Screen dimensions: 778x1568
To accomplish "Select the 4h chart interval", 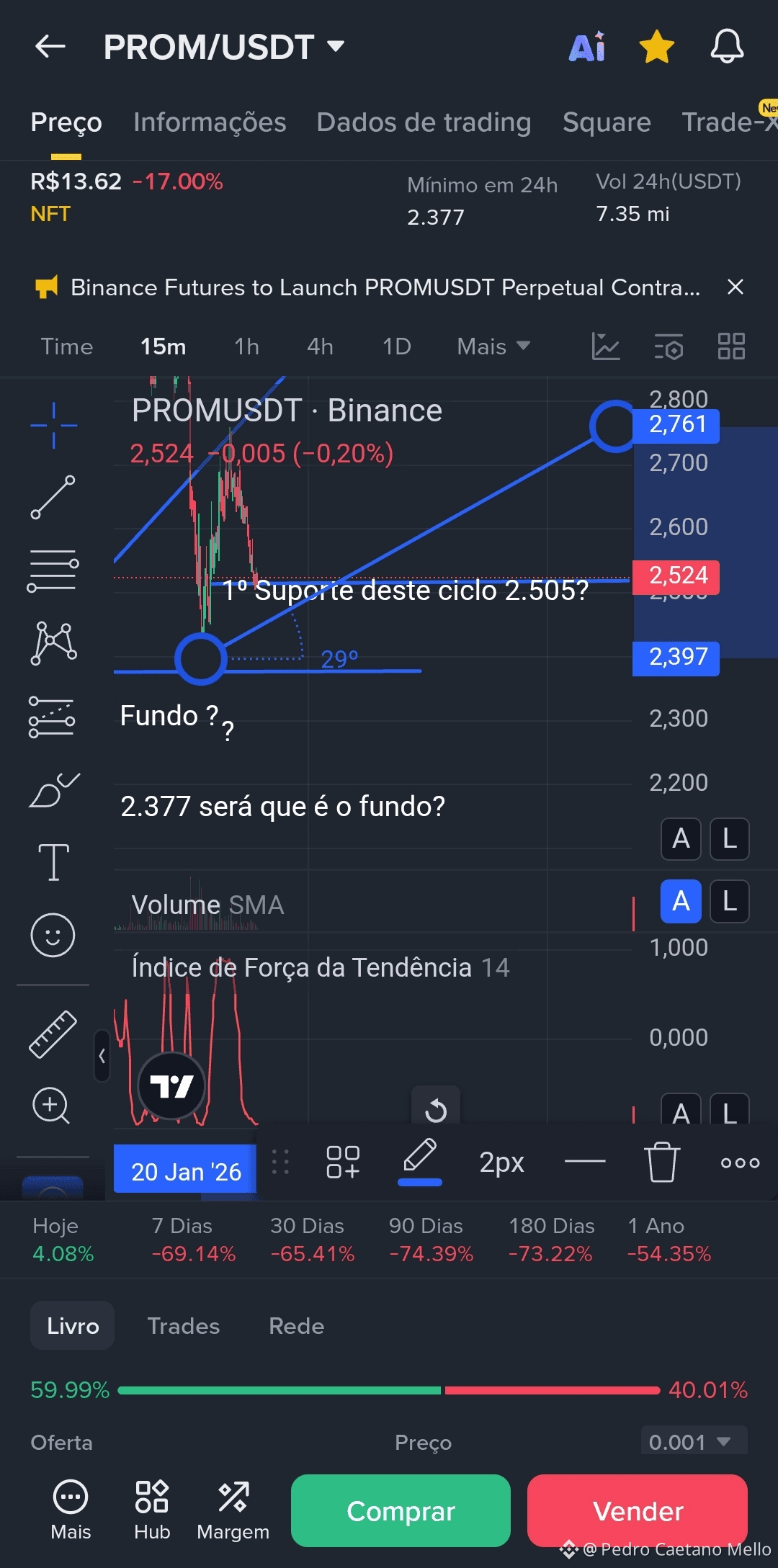I will pyautogui.click(x=320, y=346).
